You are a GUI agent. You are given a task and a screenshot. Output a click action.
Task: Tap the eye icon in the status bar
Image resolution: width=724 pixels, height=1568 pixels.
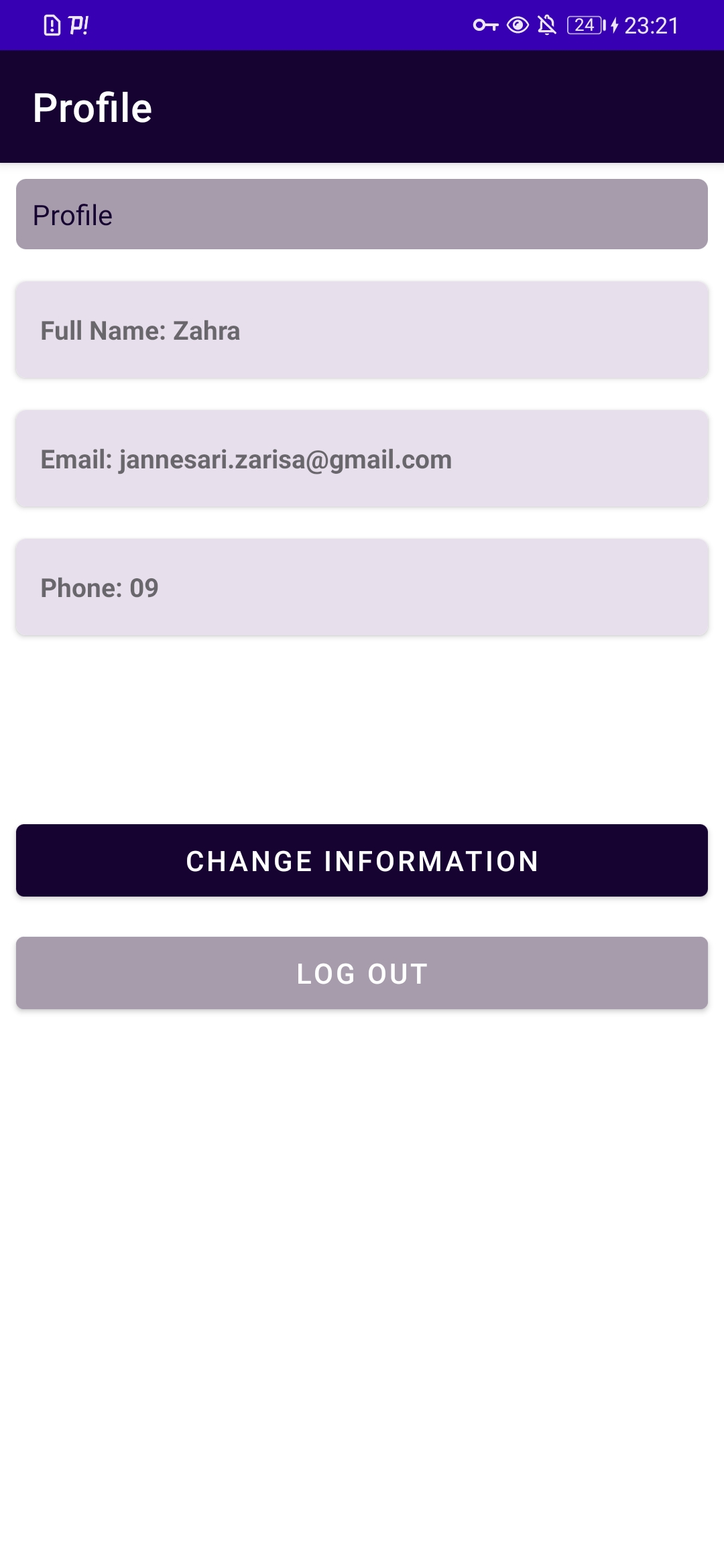tap(518, 25)
